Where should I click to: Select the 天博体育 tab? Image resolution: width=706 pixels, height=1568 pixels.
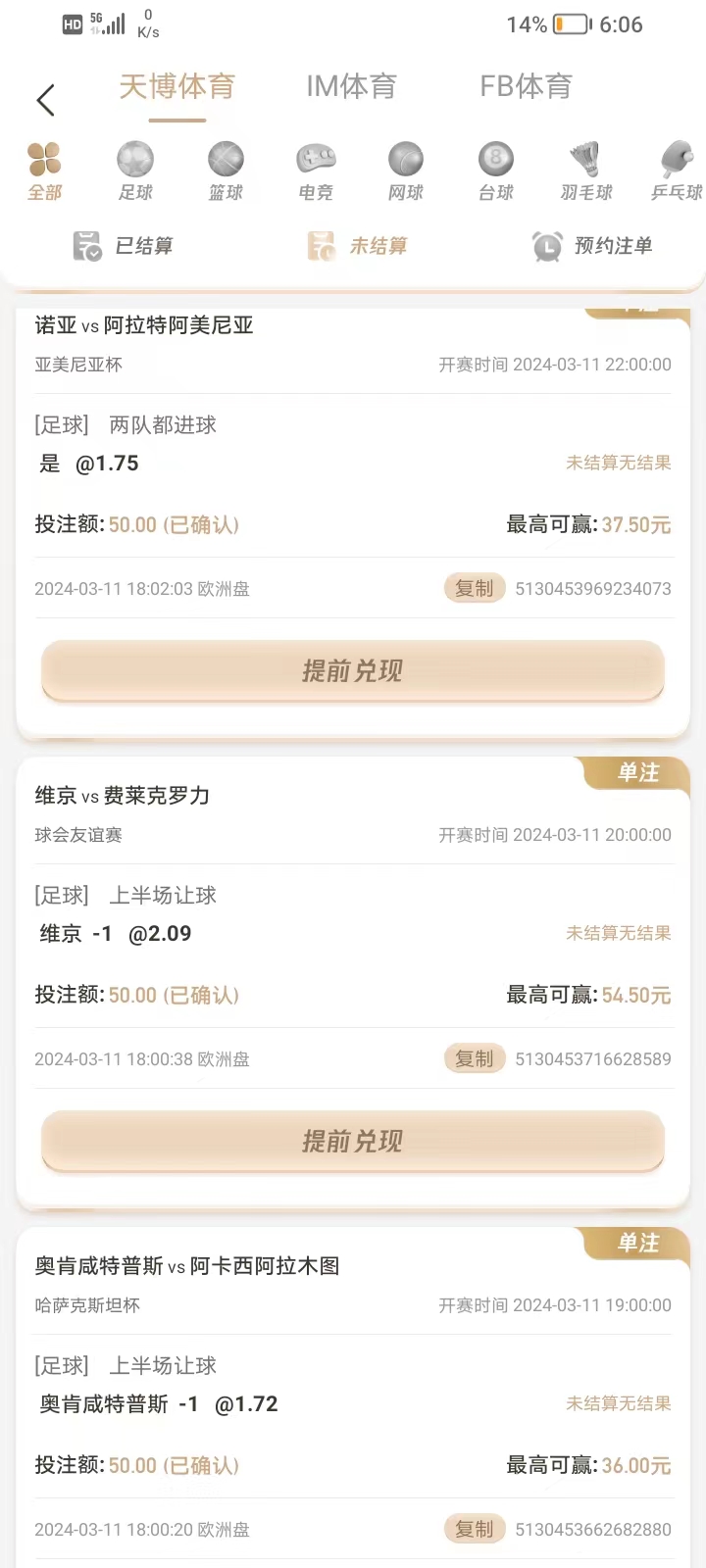(x=177, y=87)
